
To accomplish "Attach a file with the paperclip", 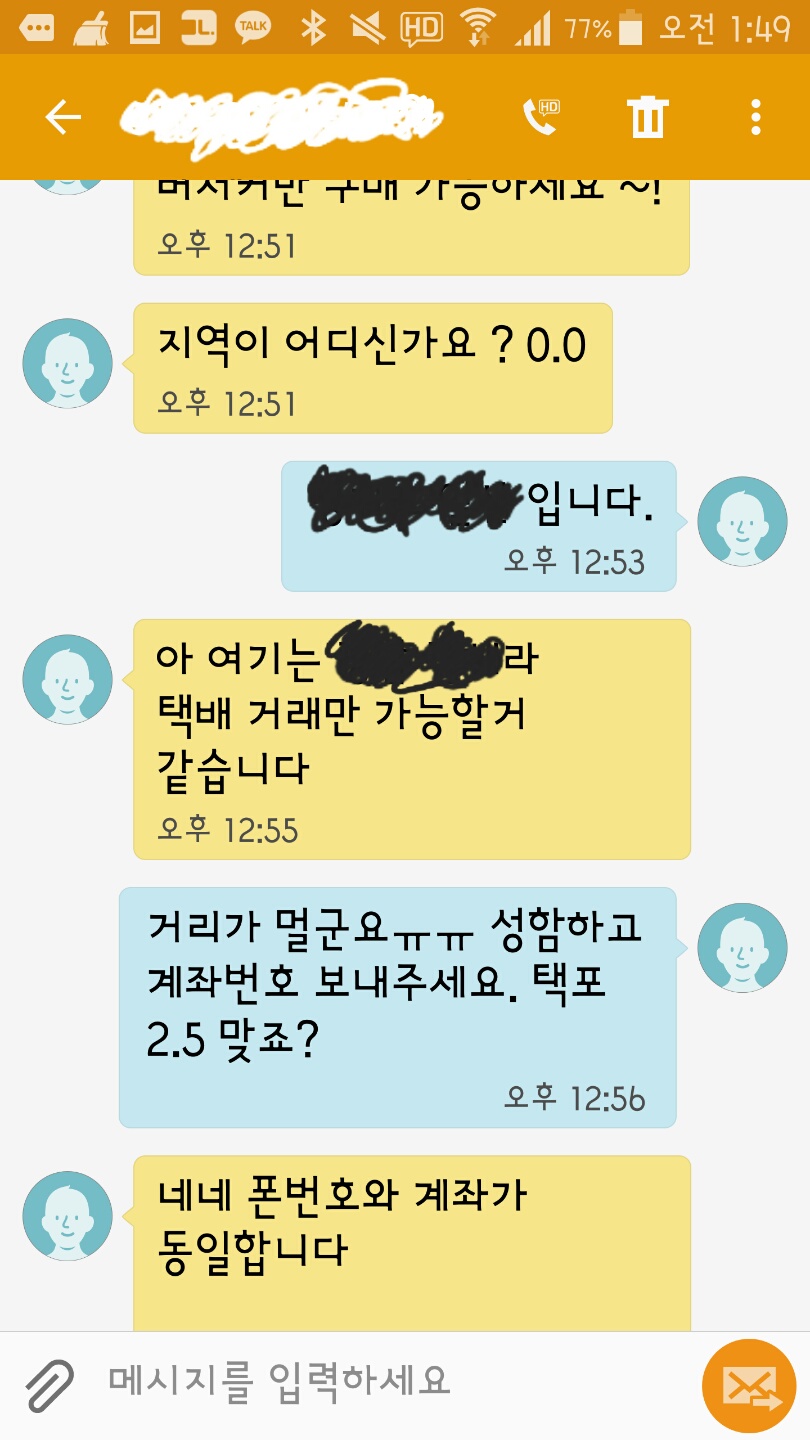I will (48, 1384).
